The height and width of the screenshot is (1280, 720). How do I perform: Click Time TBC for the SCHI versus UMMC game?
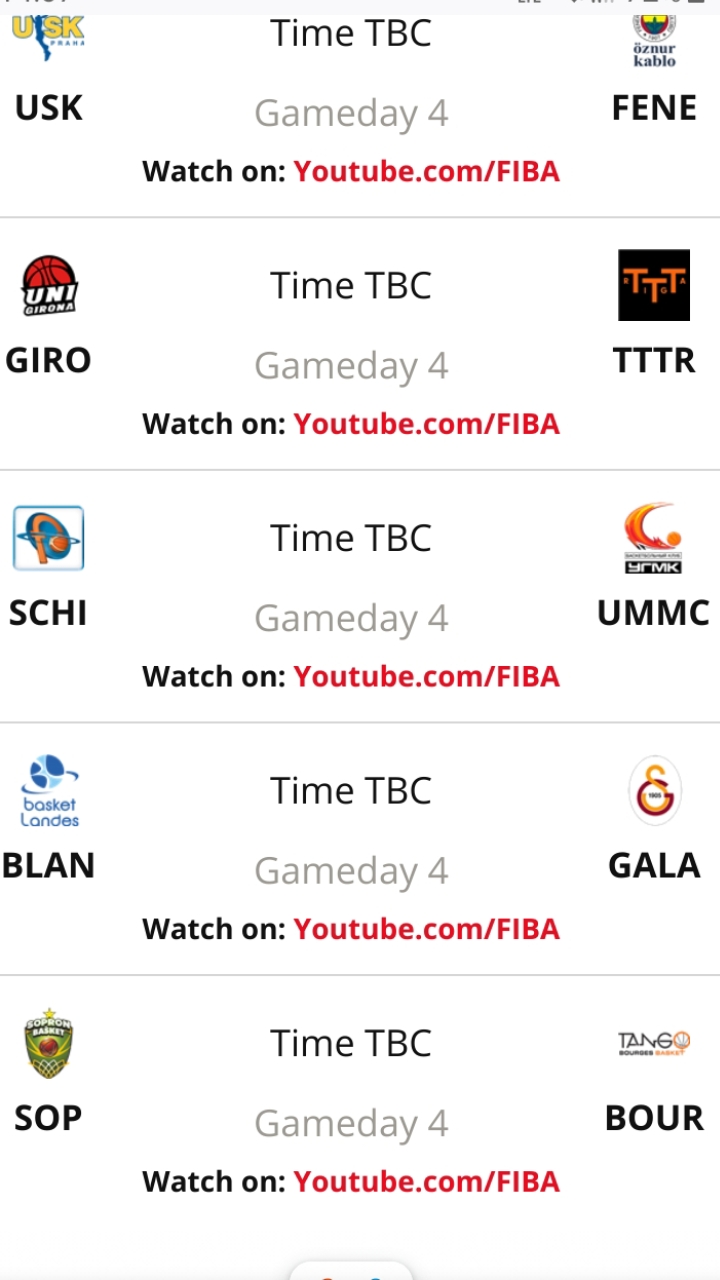(x=350, y=537)
